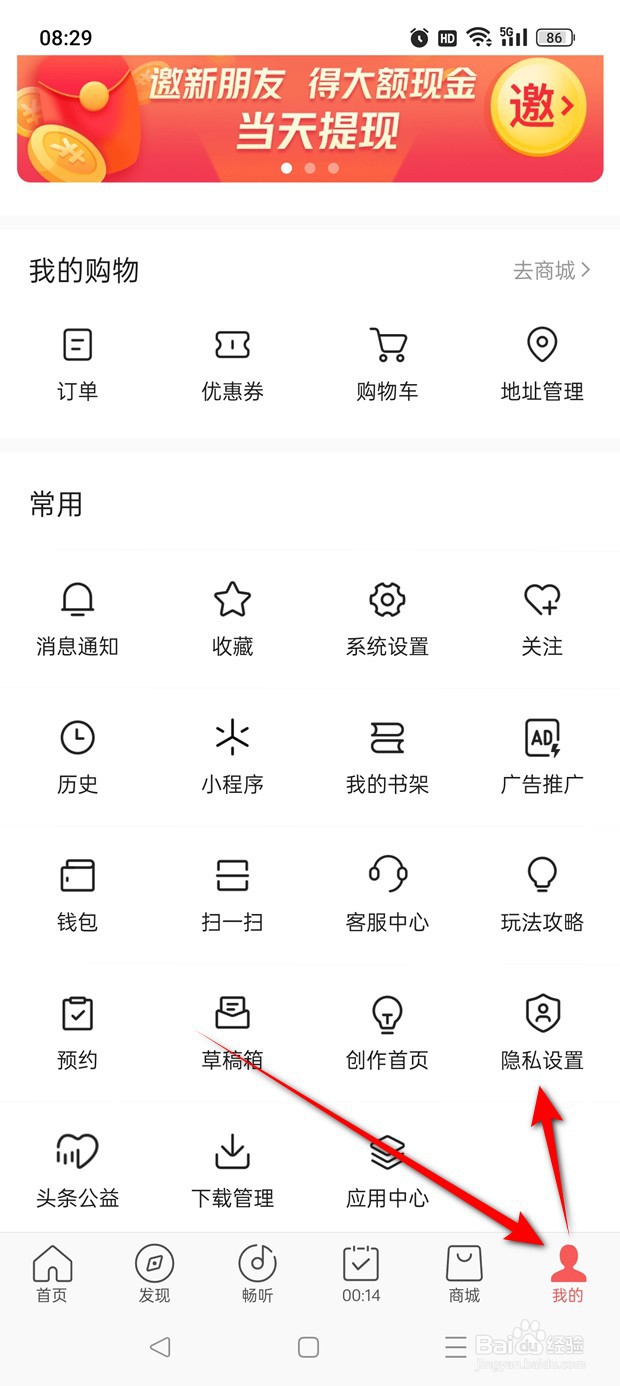
Task: Open the wallet (钱包)
Action: coord(78,894)
